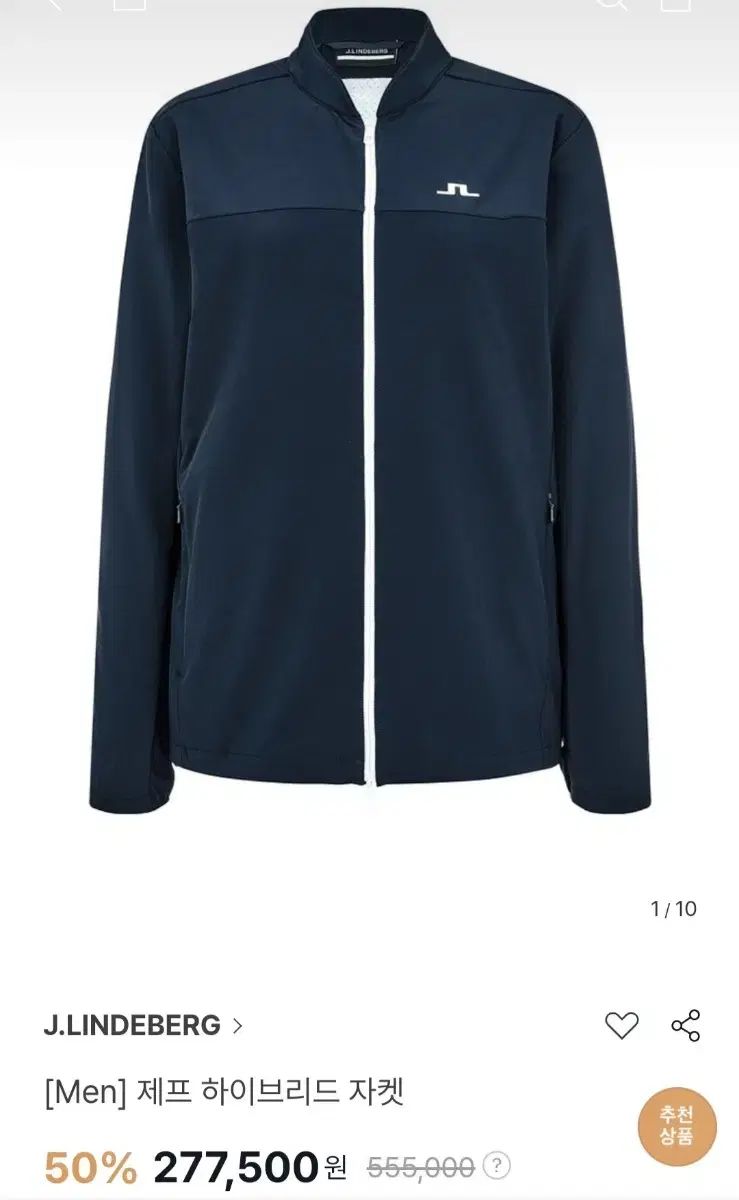The width and height of the screenshot is (739, 1200).
Task: Open the J.LINDEBERG brand page
Action: click(x=143, y=1025)
